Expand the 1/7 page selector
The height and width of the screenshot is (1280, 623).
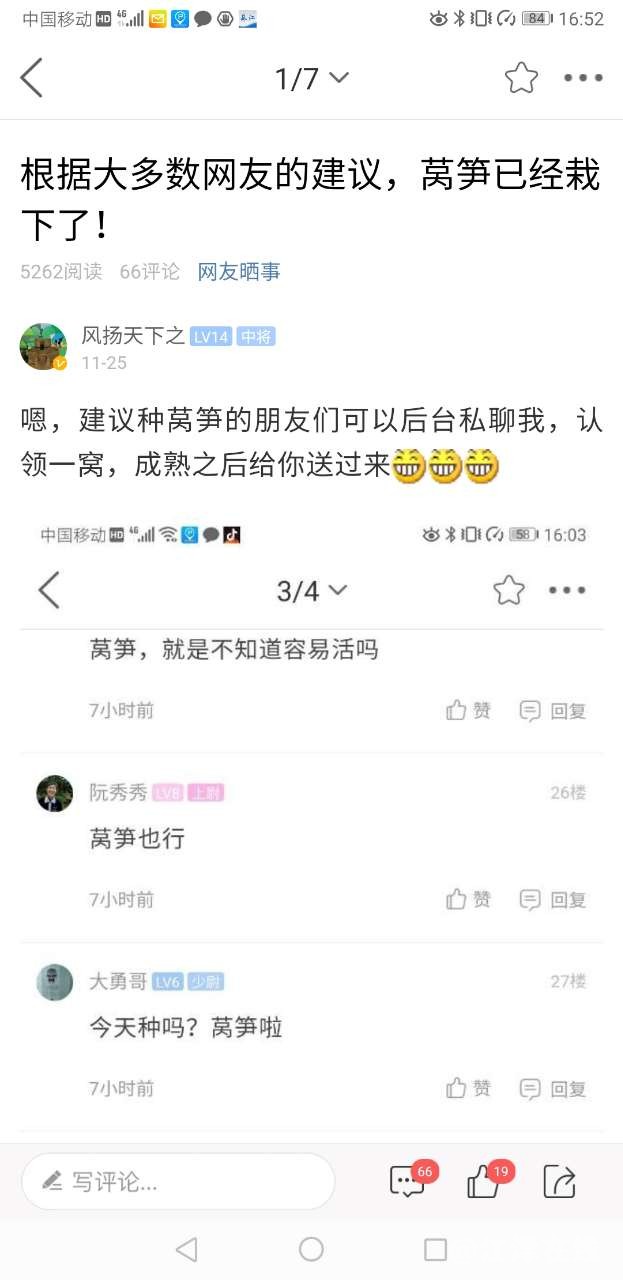point(311,79)
